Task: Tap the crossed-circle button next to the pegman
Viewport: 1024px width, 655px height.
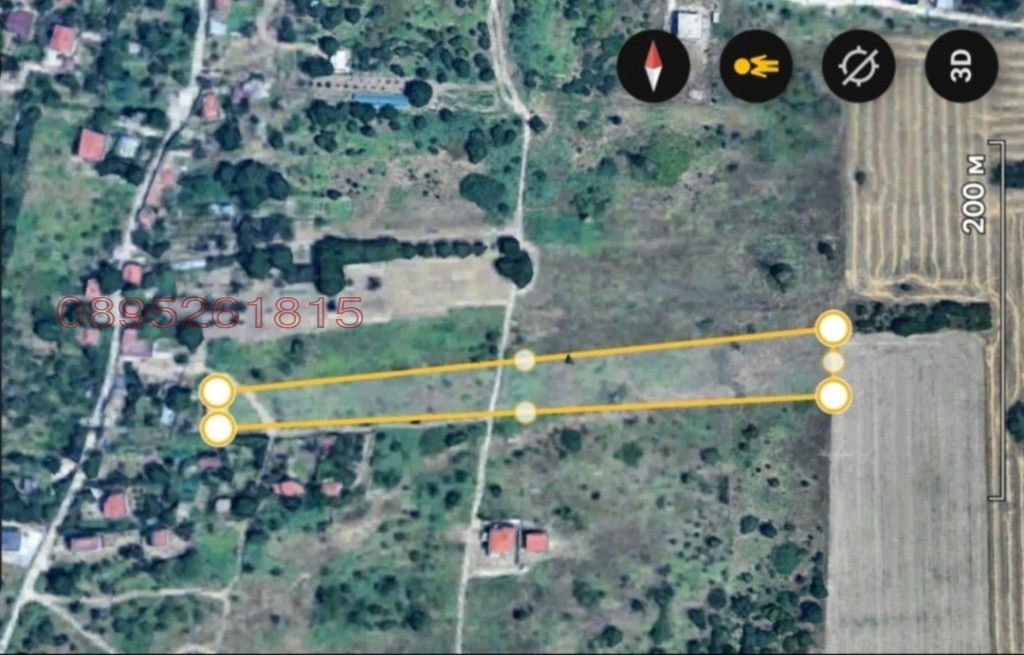Action: [x=858, y=66]
